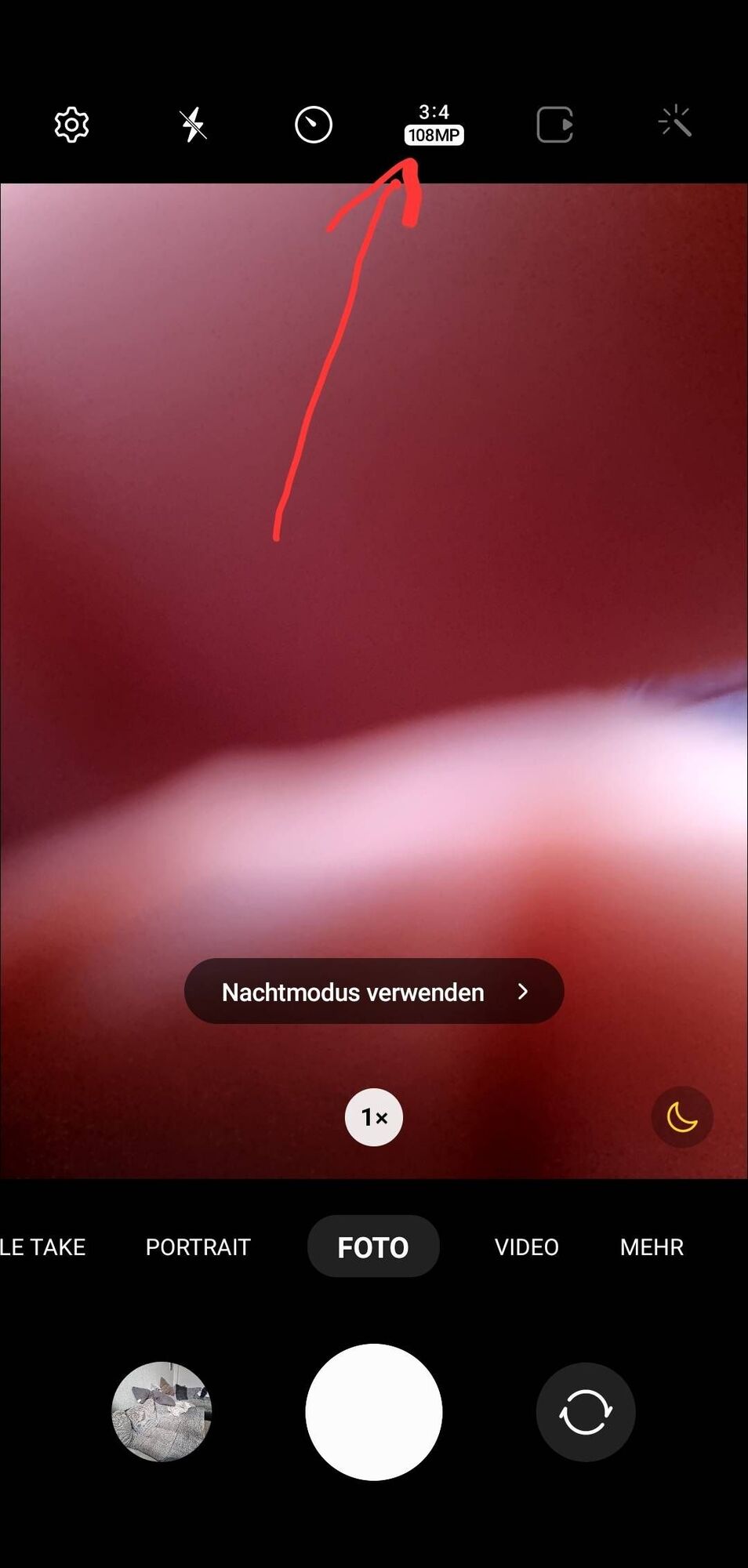Select the 1x zoom button
Viewport: 748px width, 1568px height.
click(x=374, y=1117)
